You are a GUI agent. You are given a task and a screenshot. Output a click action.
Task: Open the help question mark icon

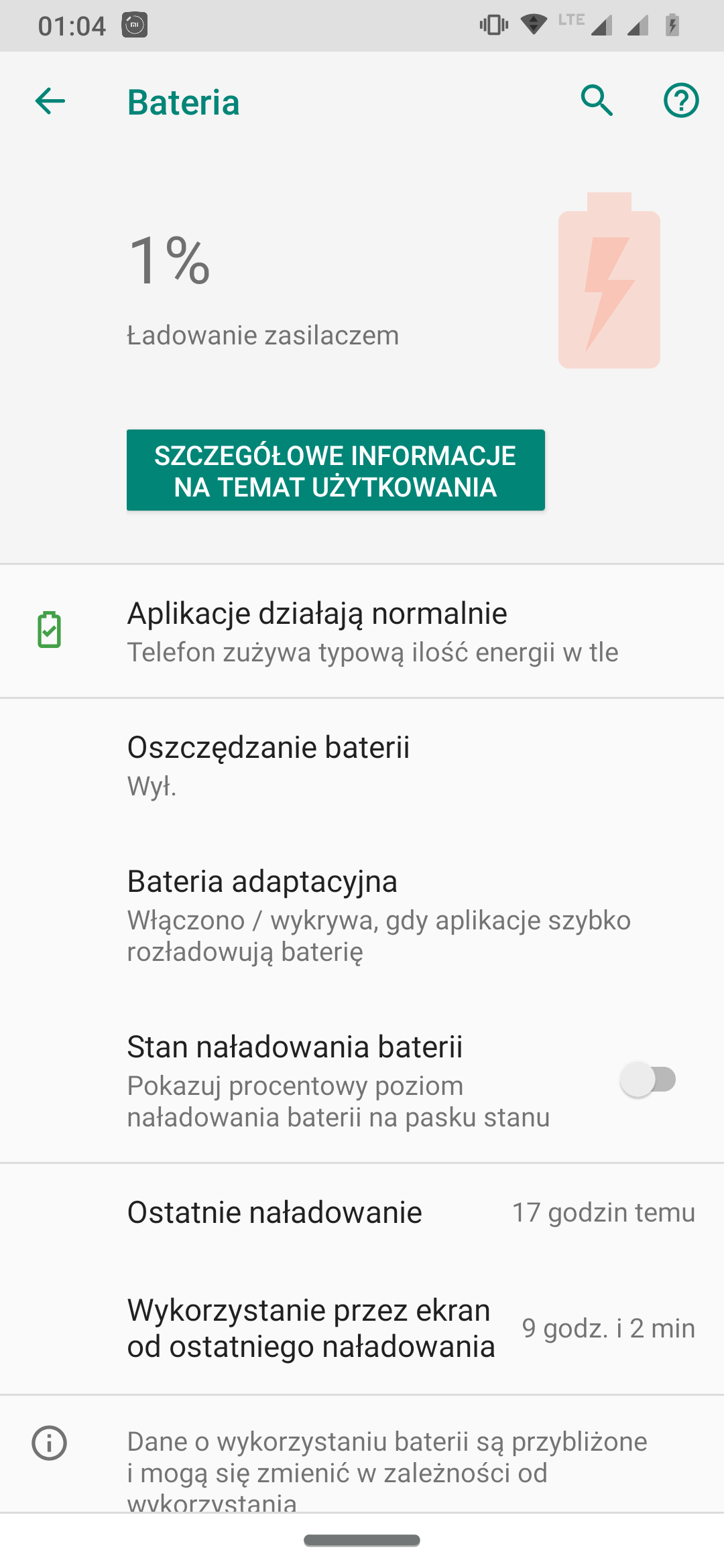[x=681, y=101]
